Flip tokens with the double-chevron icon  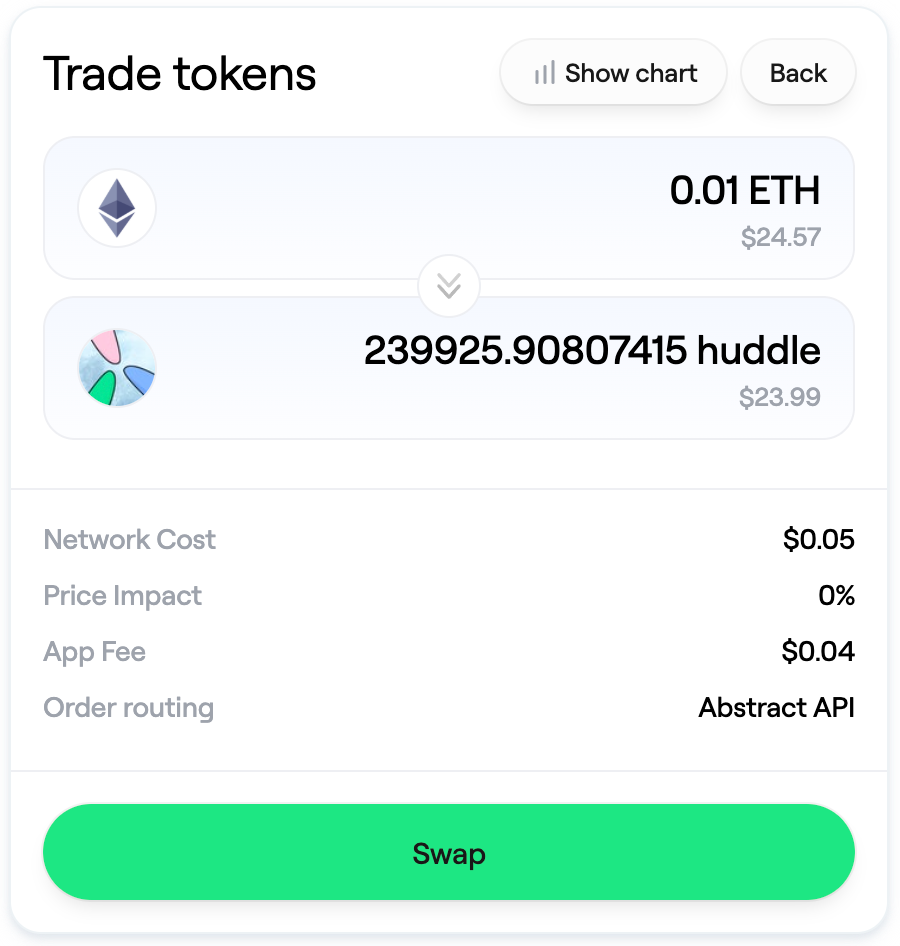point(449,287)
